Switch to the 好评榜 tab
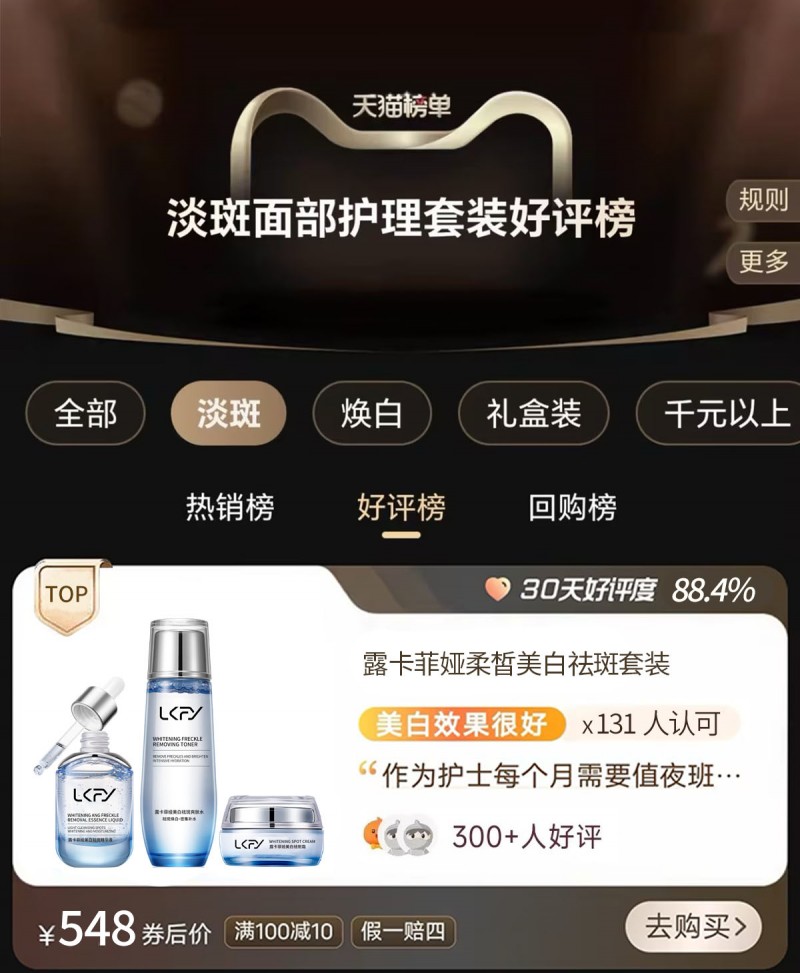Image resolution: width=800 pixels, height=973 pixels. [x=401, y=507]
